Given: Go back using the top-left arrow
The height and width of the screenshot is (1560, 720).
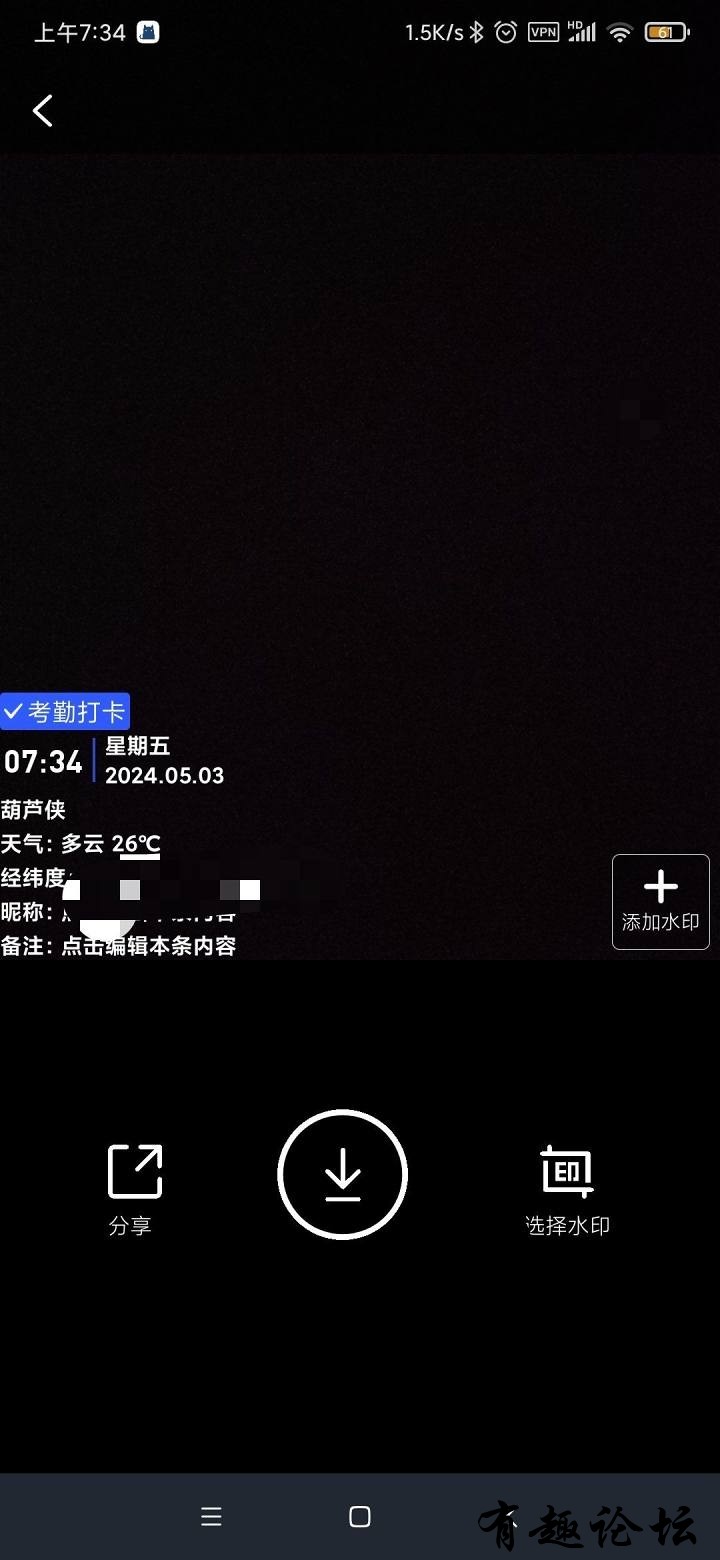Looking at the screenshot, I should click(x=42, y=111).
